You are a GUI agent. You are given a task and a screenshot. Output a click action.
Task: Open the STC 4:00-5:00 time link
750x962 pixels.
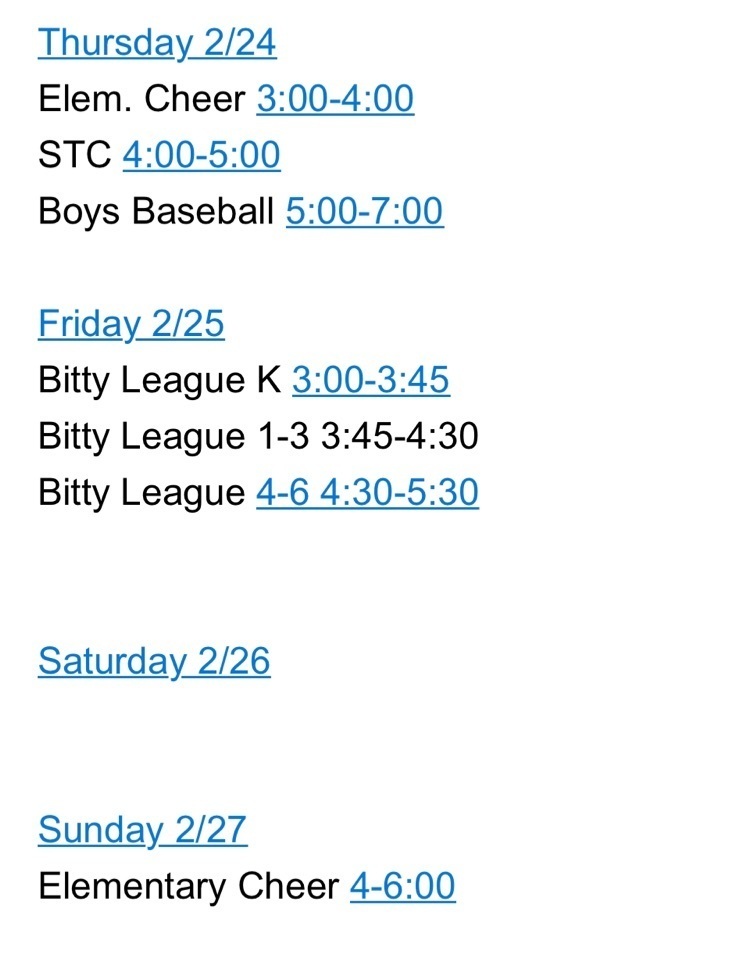201,155
